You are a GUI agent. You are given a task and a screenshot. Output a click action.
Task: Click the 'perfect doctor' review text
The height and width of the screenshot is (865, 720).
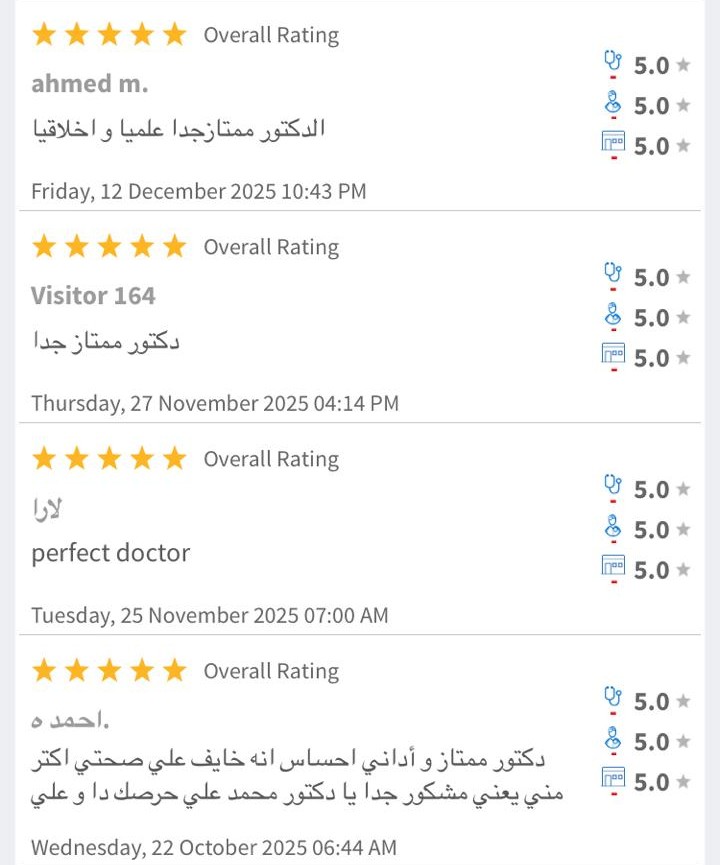tap(110, 552)
